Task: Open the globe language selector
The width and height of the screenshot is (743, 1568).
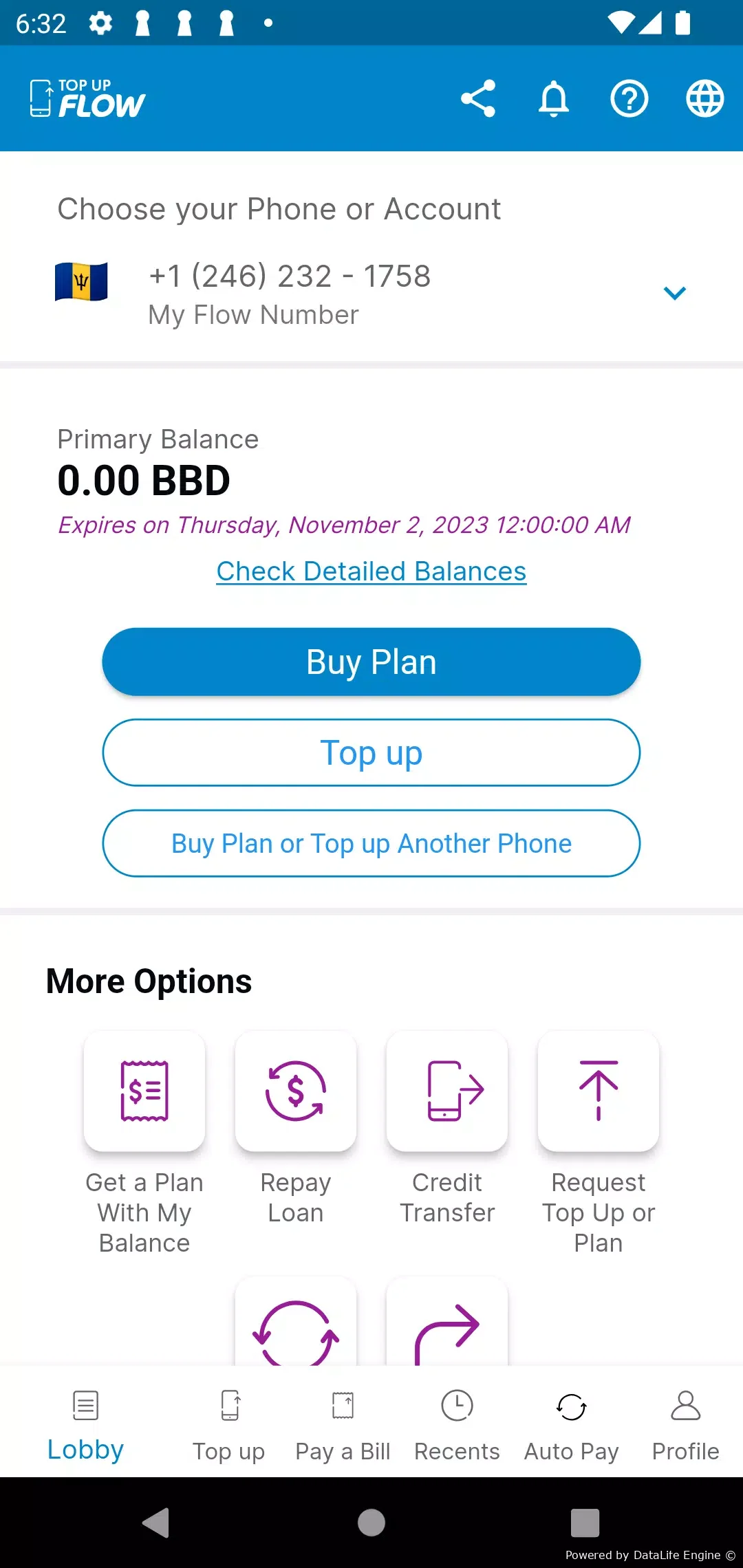Action: (705, 98)
